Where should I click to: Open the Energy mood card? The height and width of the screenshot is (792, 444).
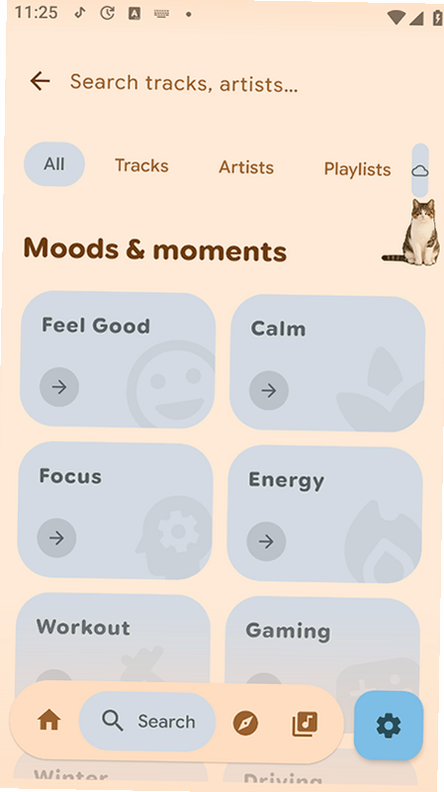325,514
